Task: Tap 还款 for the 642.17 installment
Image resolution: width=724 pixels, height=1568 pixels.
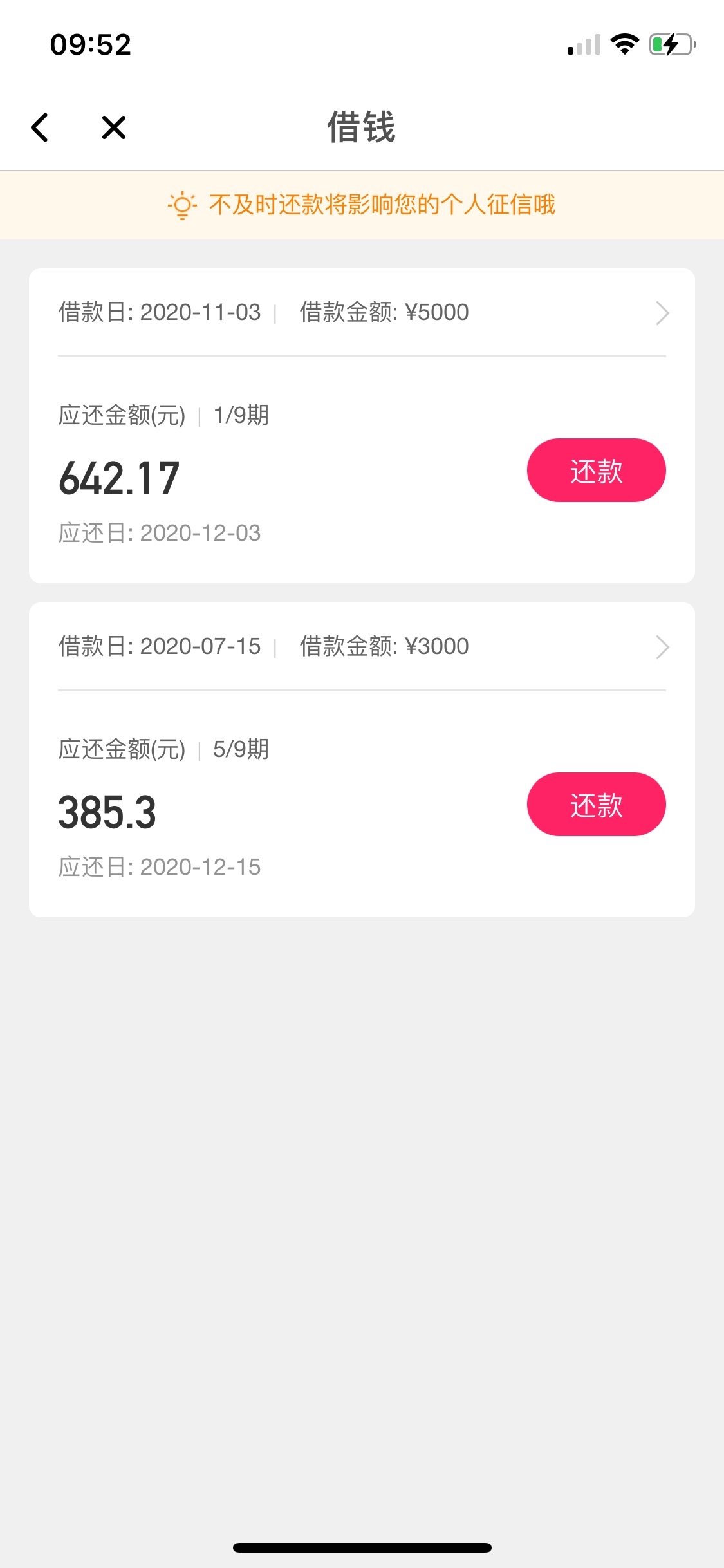Action: [596, 471]
